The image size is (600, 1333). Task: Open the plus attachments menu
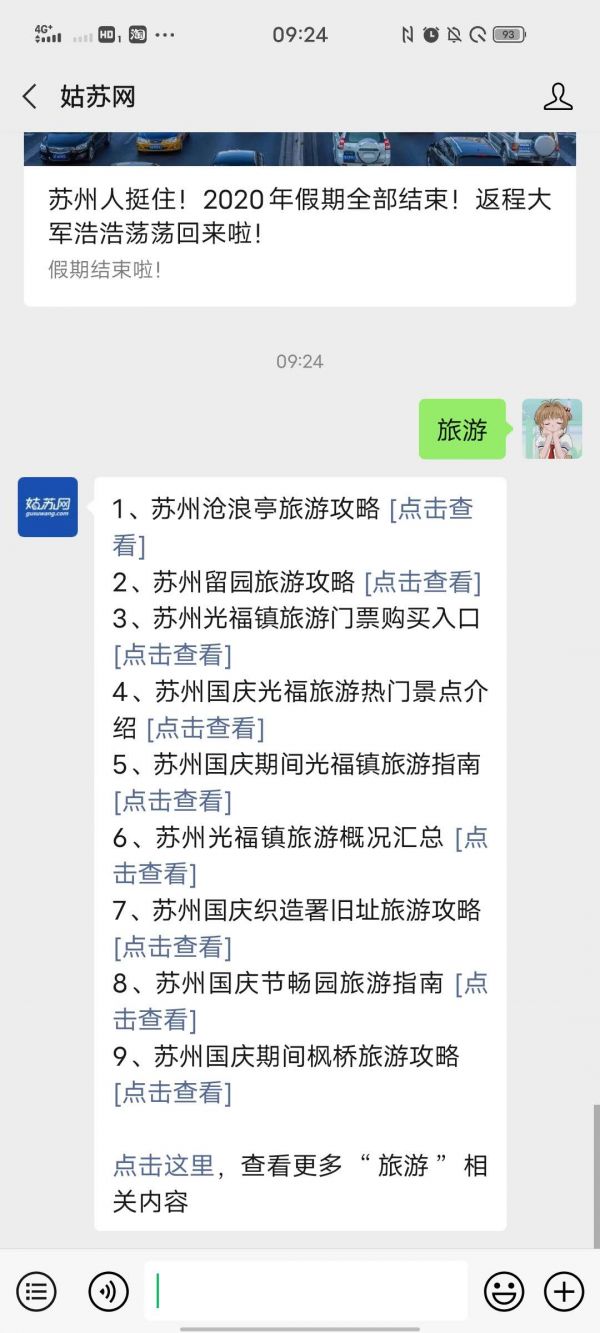(564, 1291)
